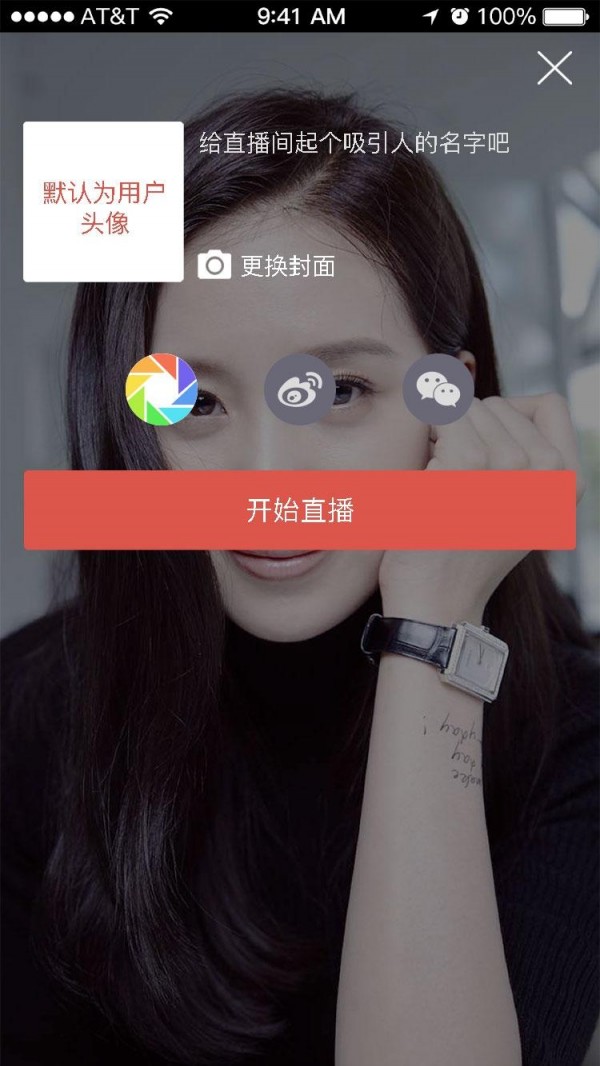Tap the cover image showing 默认为用户头像
This screenshot has height=1066, width=600.
coord(104,202)
